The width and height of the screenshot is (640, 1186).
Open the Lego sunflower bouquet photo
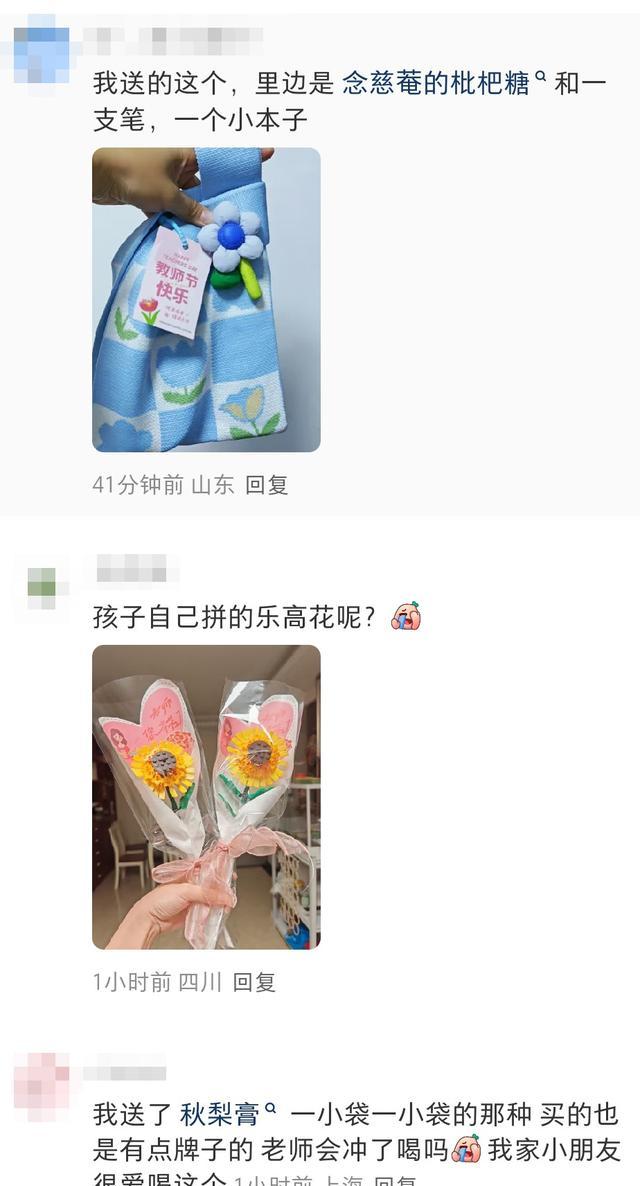pyautogui.click(x=206, y=797)
